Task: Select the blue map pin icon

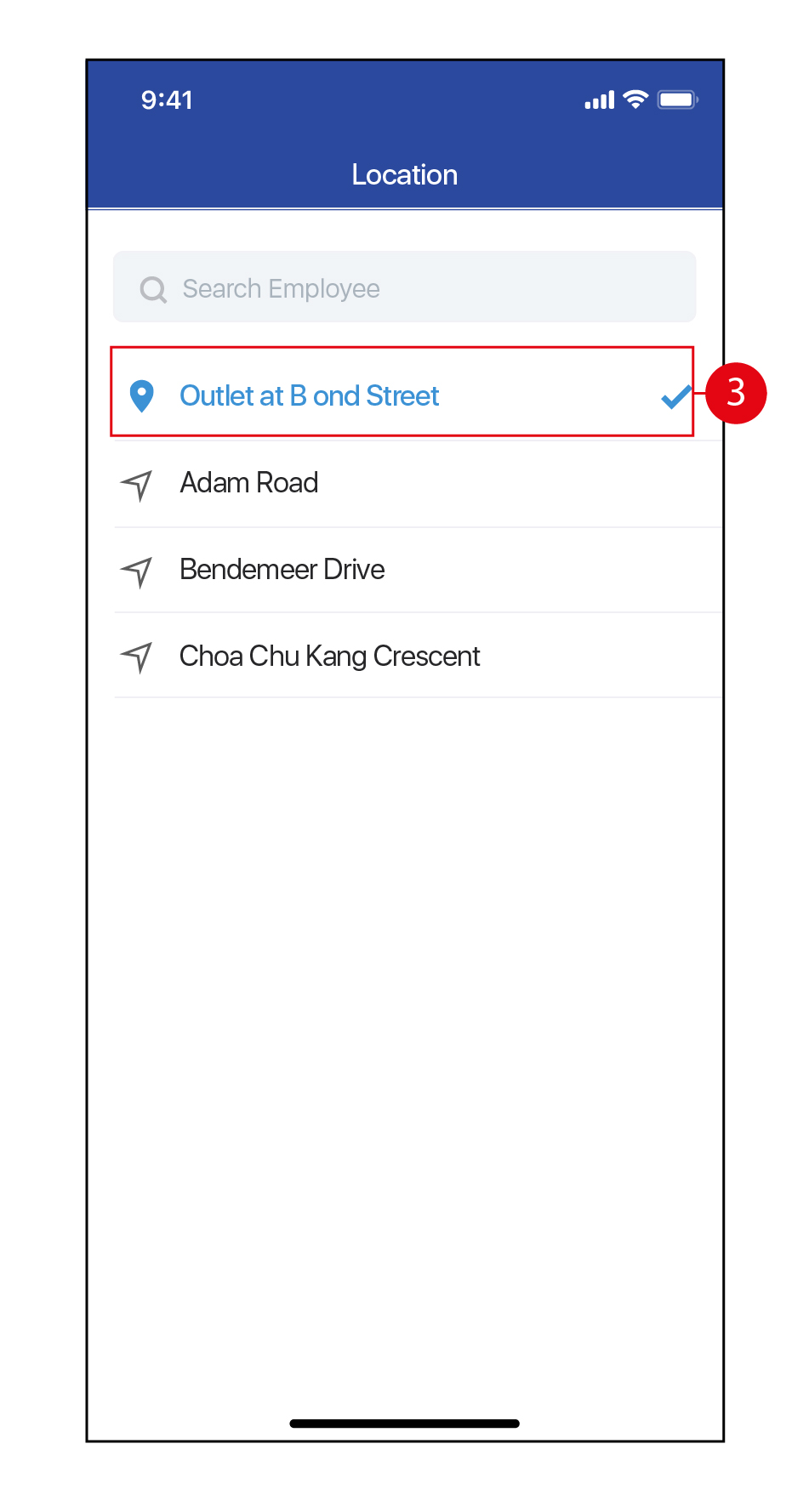Action: click(142, 394)
